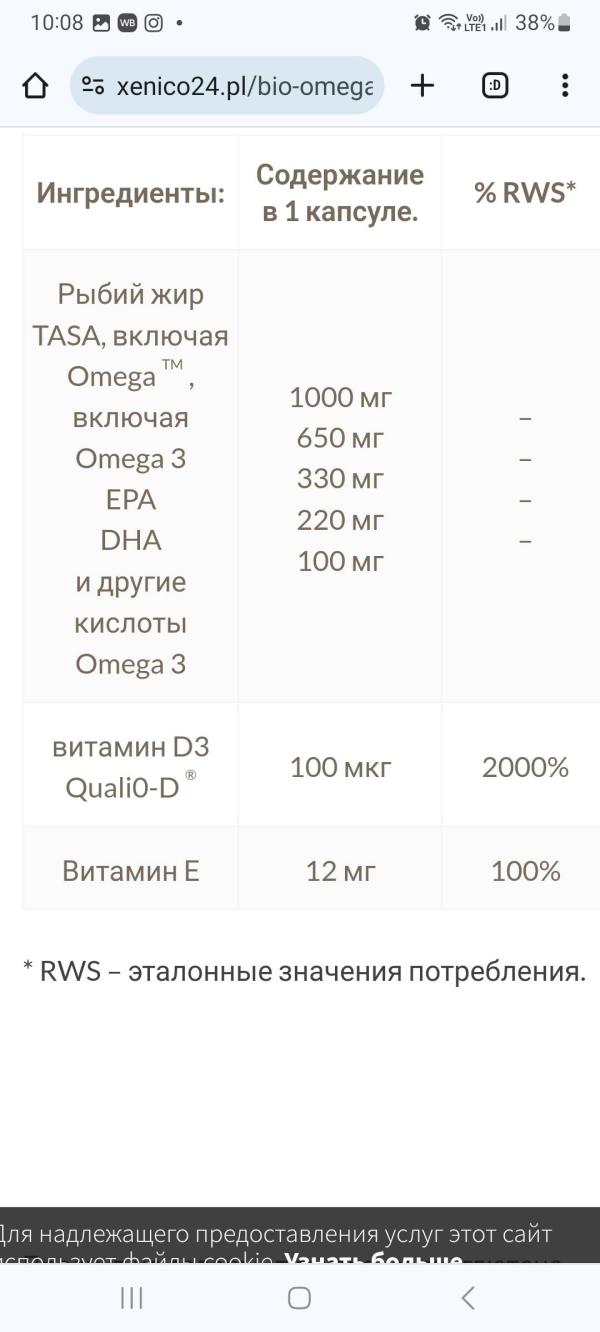Go back with system back button
The image size is (600, 1332).
coord(467,1298)
